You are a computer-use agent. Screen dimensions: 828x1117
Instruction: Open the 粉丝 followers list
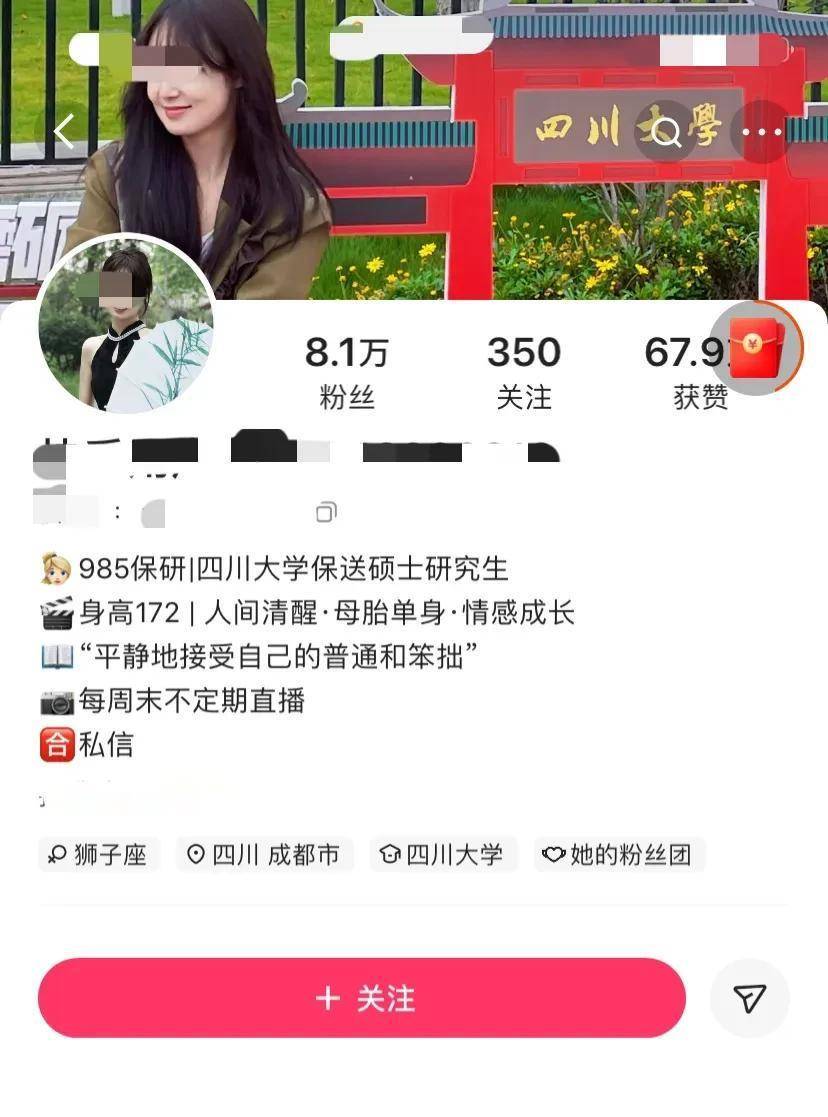[x=347, y=372]
